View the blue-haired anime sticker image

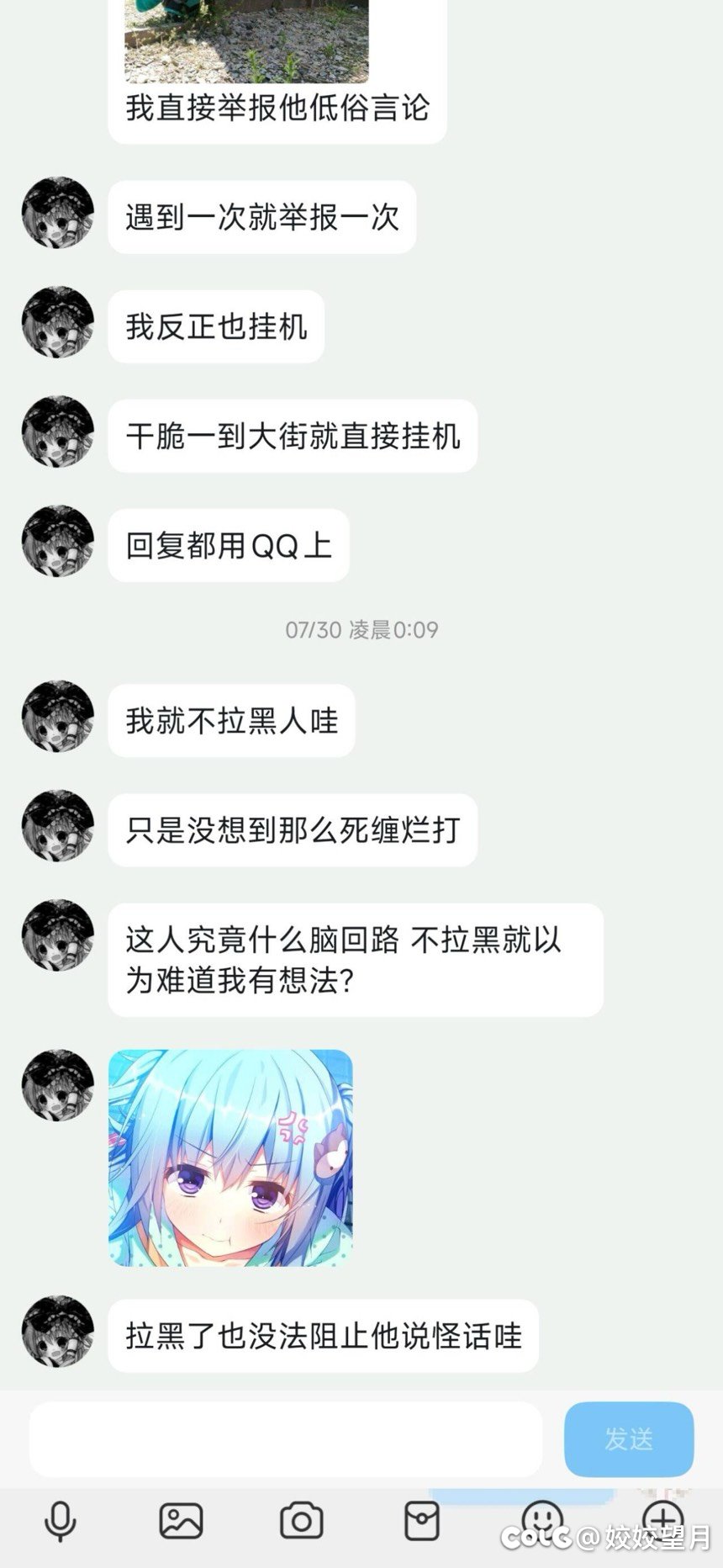tap(230, 1157)
